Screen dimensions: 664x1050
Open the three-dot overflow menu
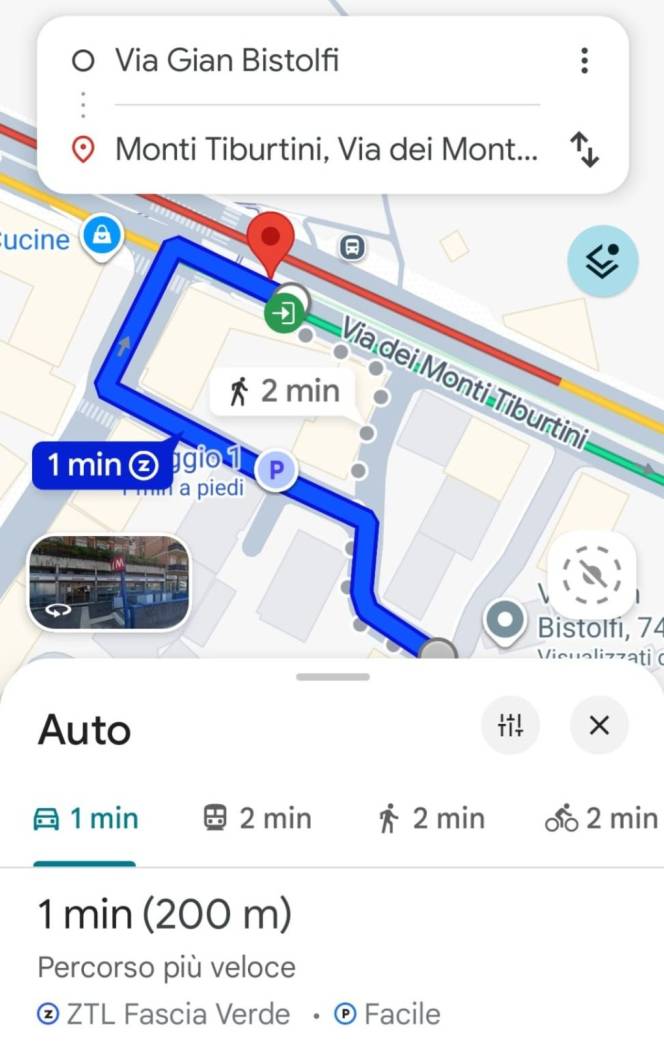(585, 61)
